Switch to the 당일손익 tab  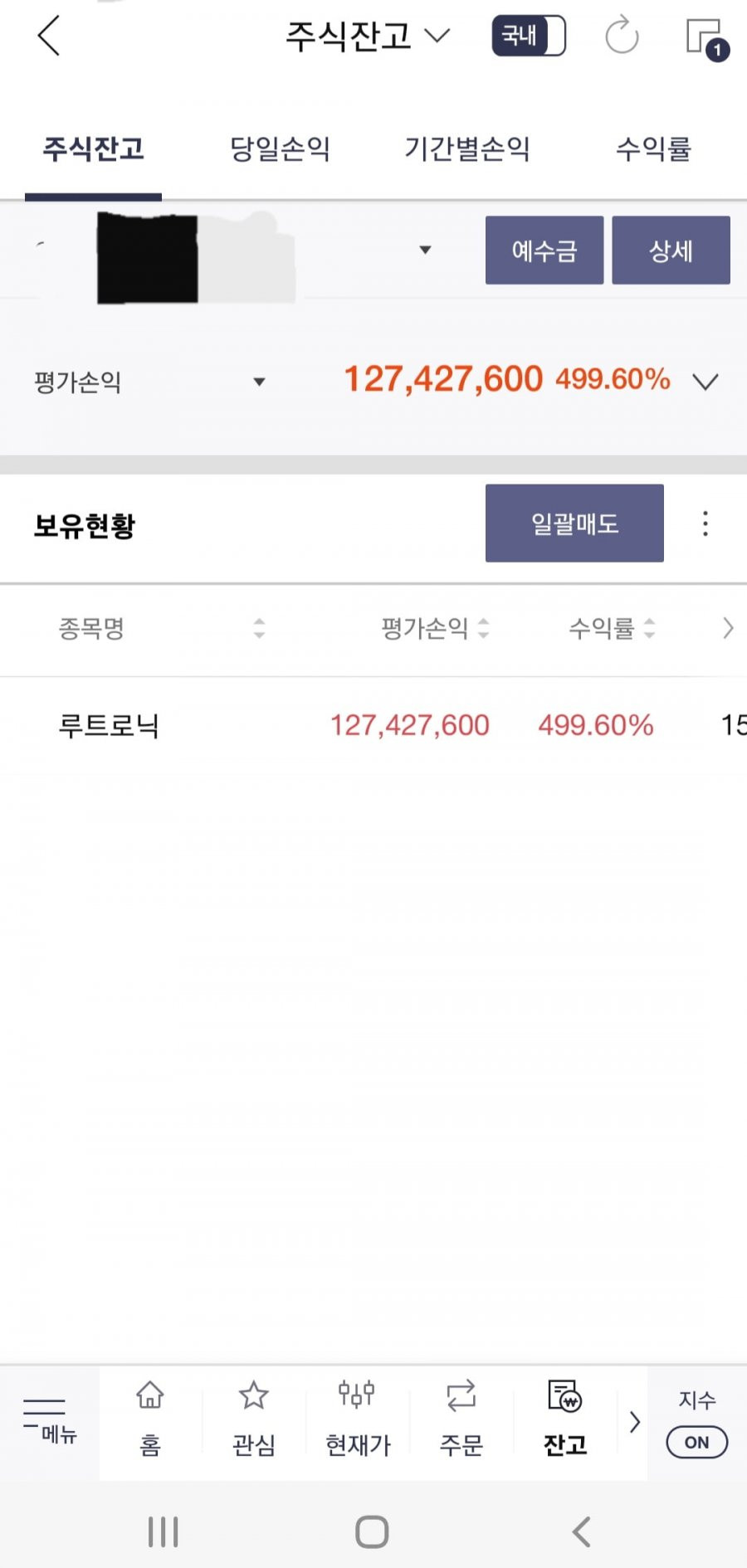(280, 149)
